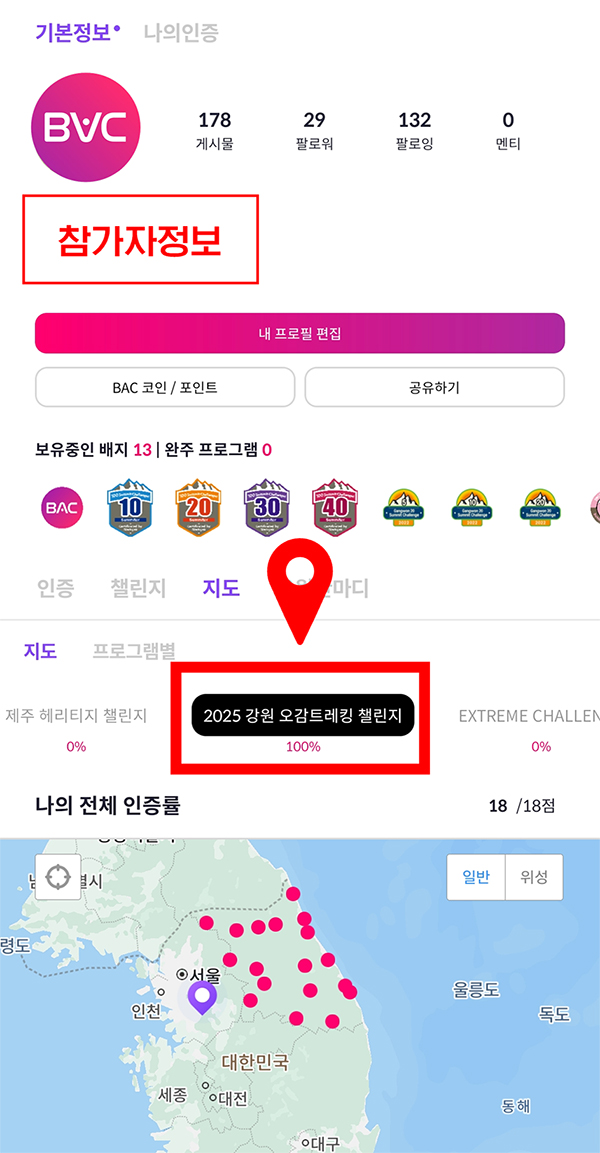
Task: Tap the 공유하기 button
Action: 434,387
